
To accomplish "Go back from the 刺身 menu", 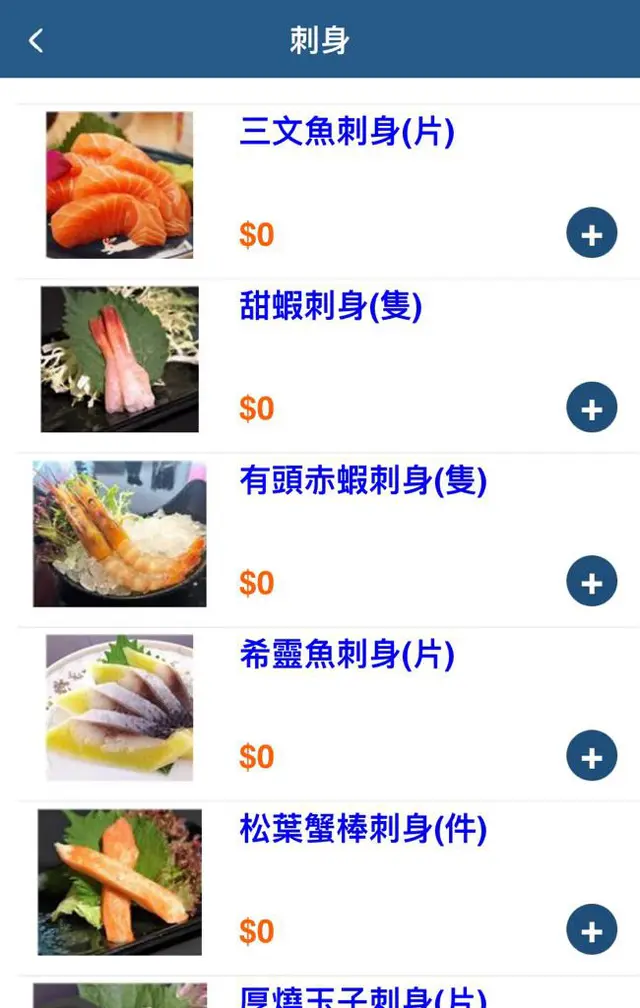I will pos(36,40).
